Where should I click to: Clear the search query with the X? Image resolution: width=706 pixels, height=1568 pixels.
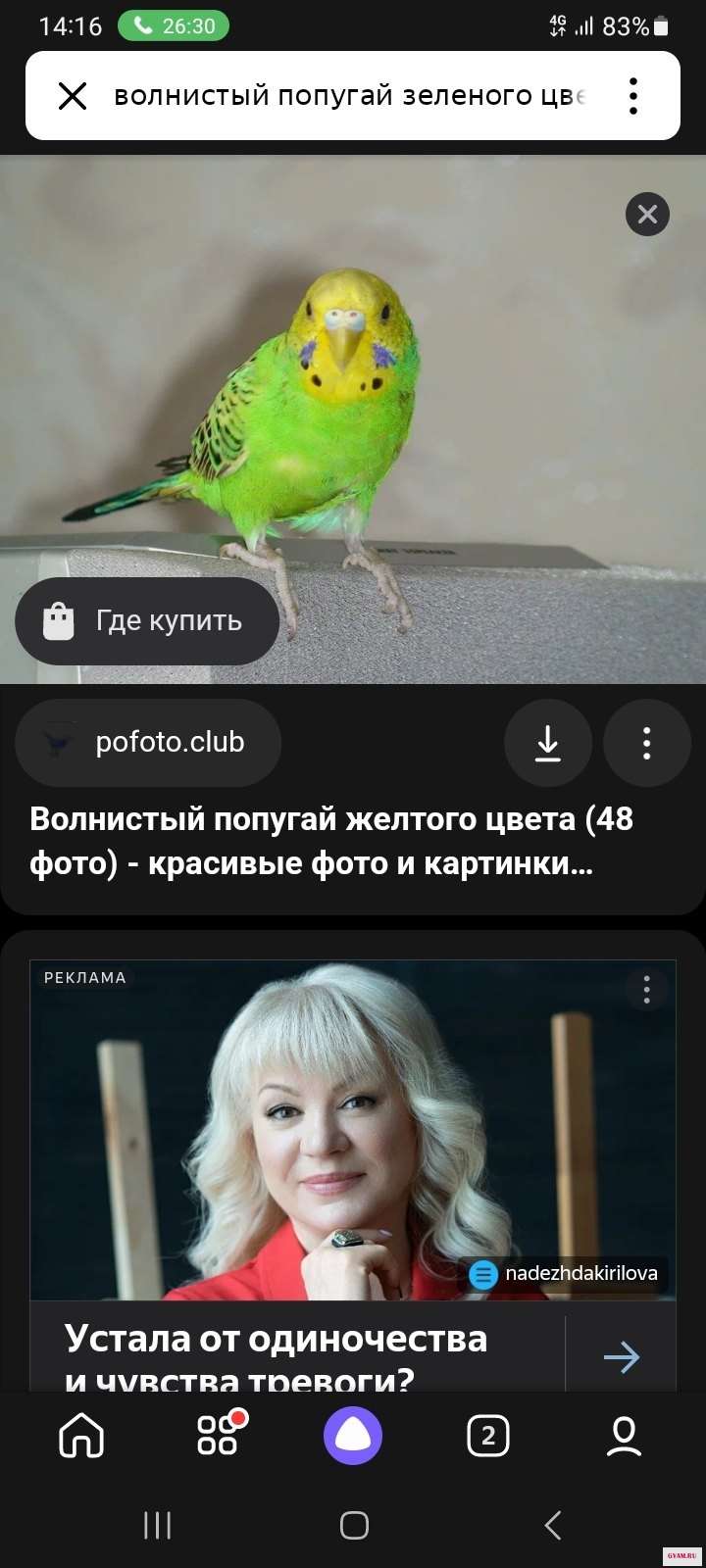(x=73, y=96)
